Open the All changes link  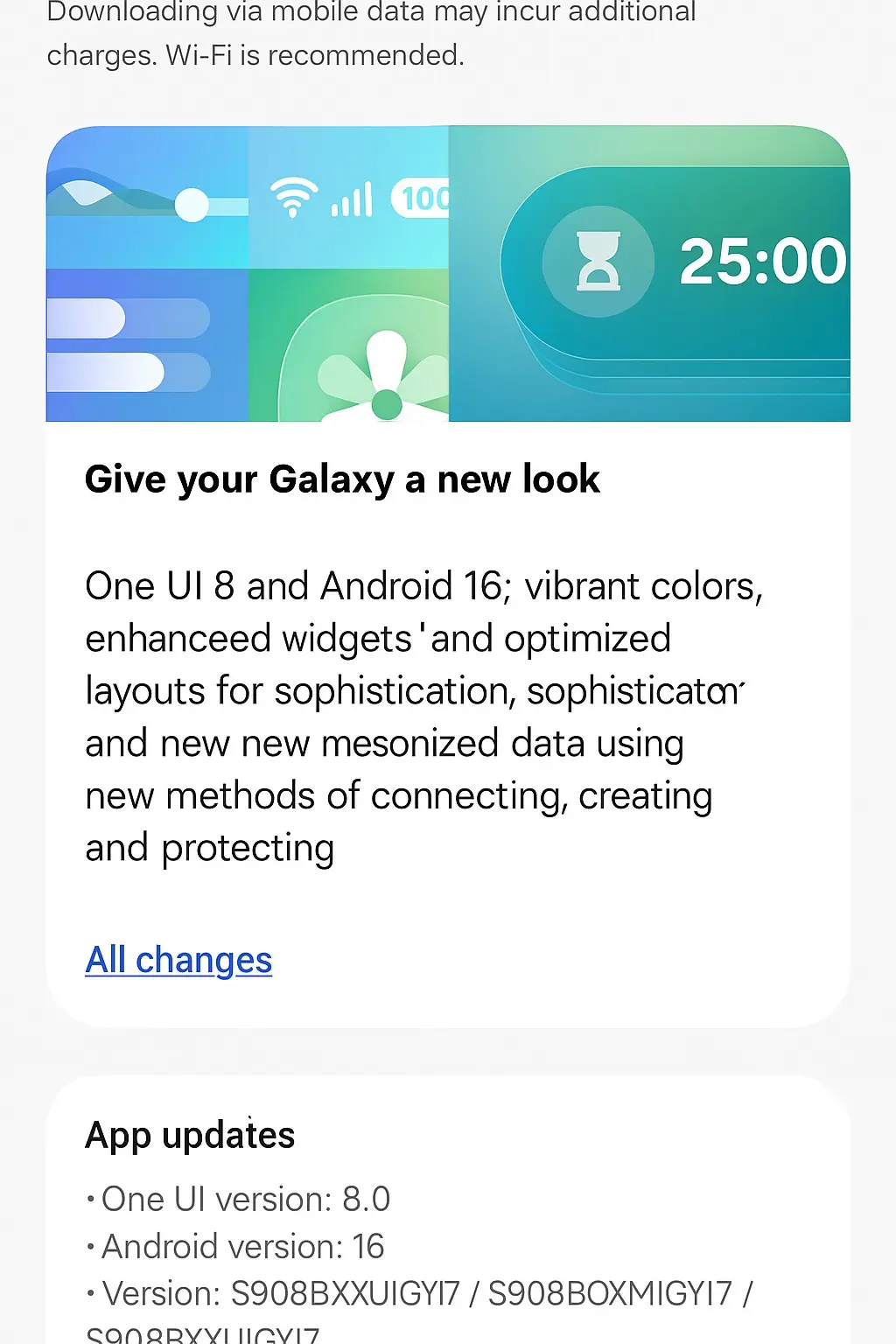(x=178, y=960)
